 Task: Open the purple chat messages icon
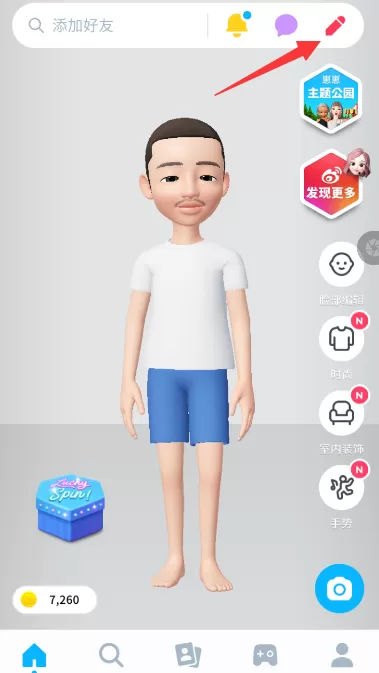[286, 25]
